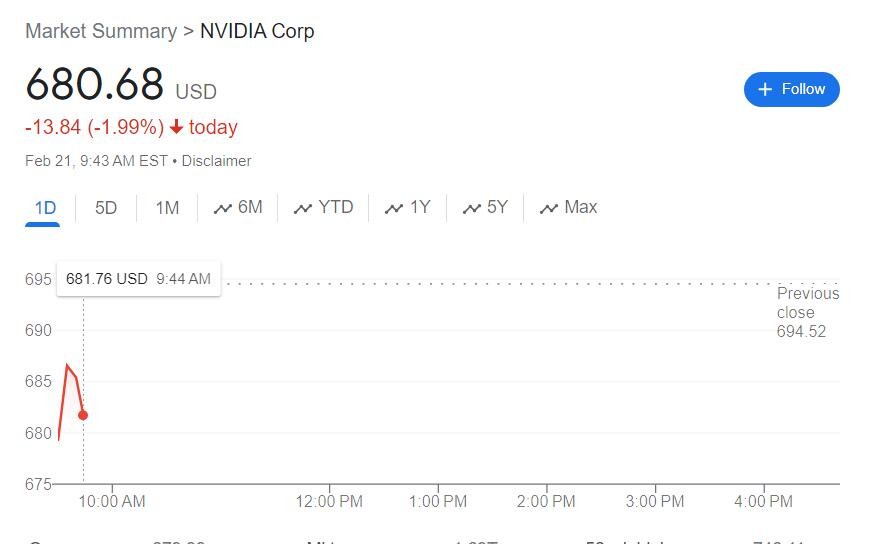This screenshot has height=544, width=882.
Task: Open the 1Y chart range
Action: pos(409,208)
